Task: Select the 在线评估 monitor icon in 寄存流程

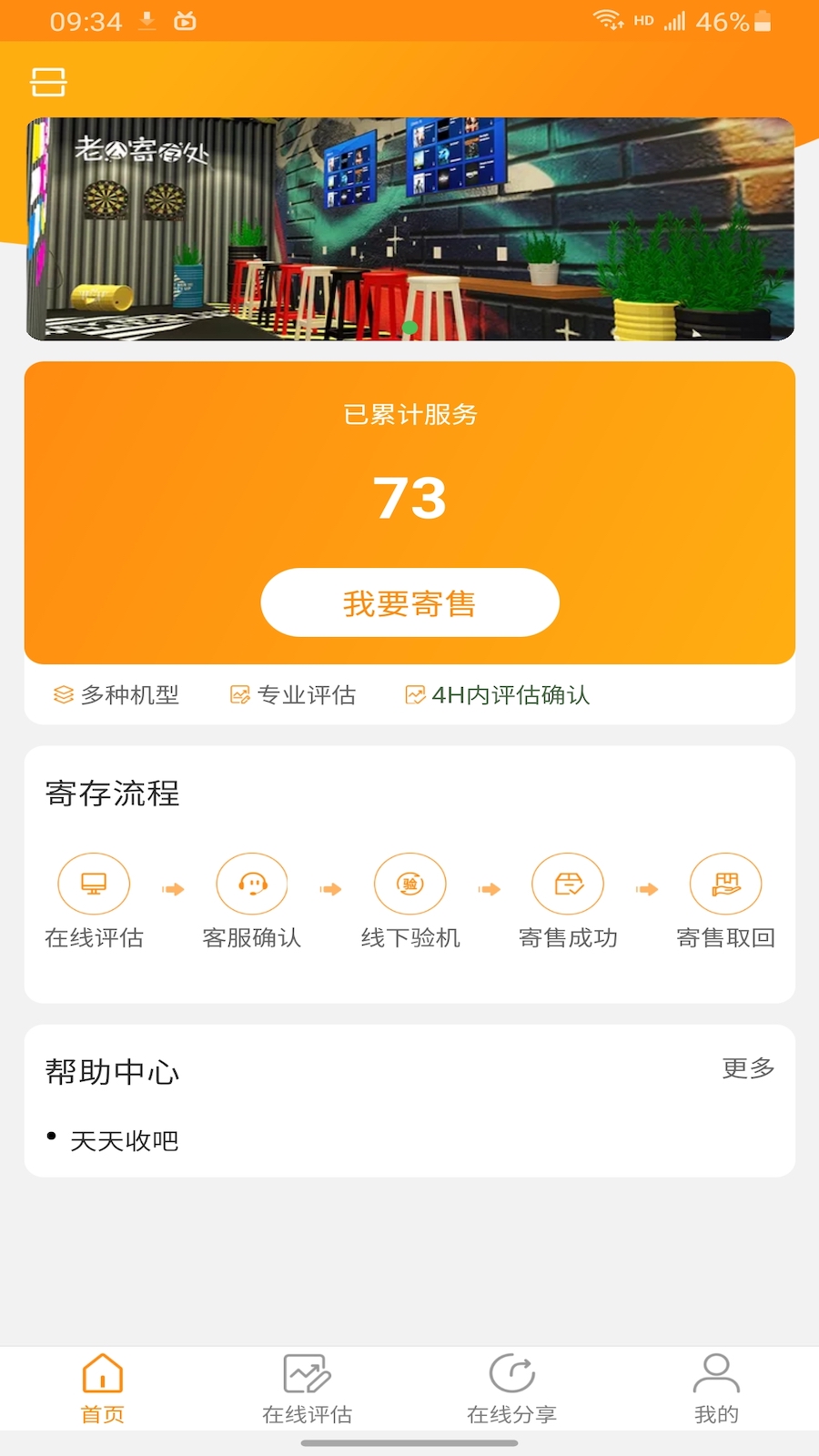Action: click(95, 883)
